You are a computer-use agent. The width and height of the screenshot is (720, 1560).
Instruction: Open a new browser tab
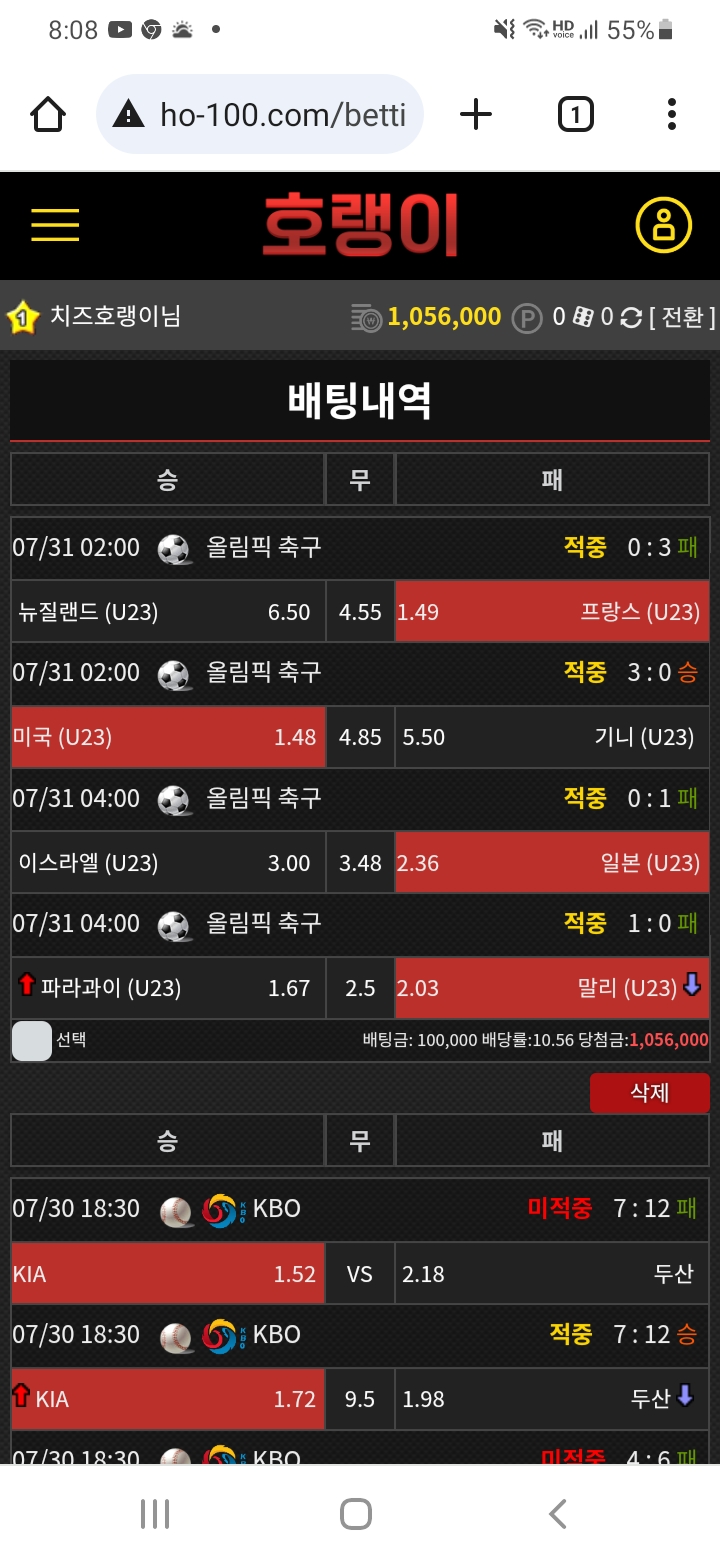[x=476, y=115]
